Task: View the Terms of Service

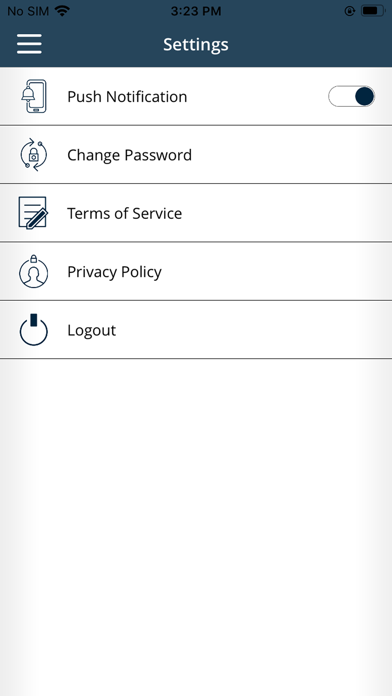Action: pyautogui.click(x=196, y=213)
